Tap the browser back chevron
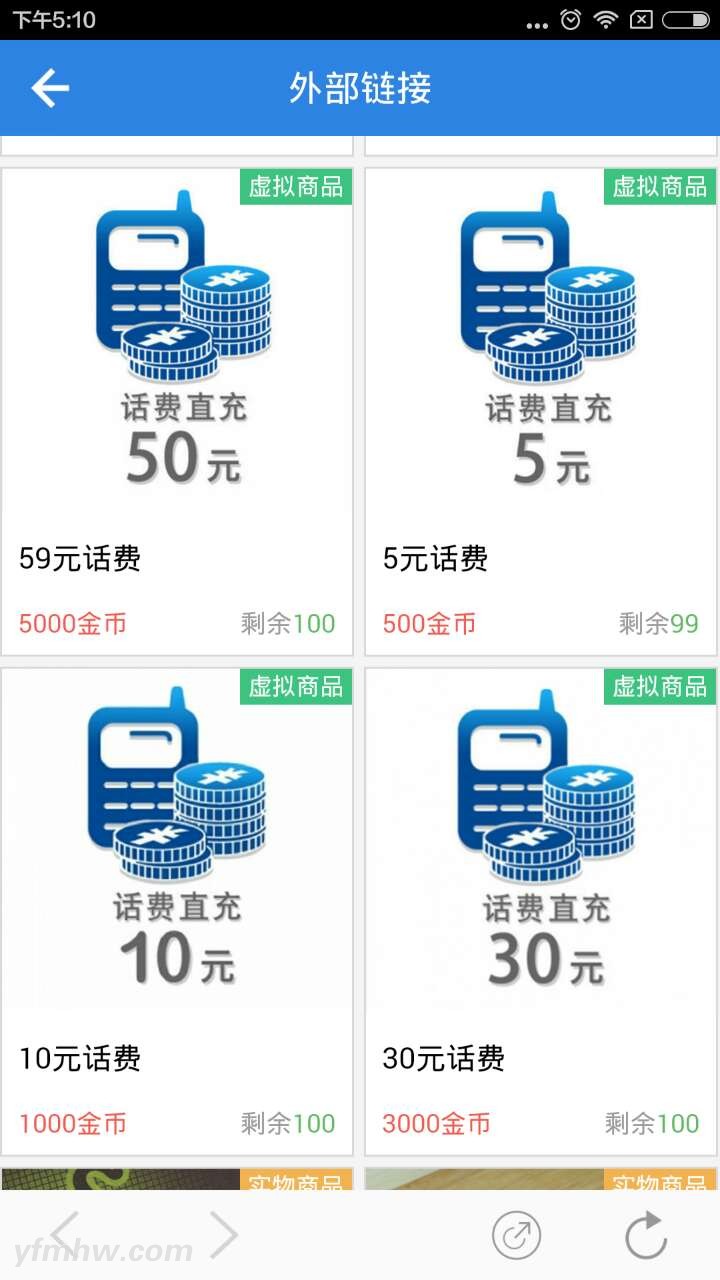Image resolution: width=720 pixels, height=1280 pixels. point(66,1236)
